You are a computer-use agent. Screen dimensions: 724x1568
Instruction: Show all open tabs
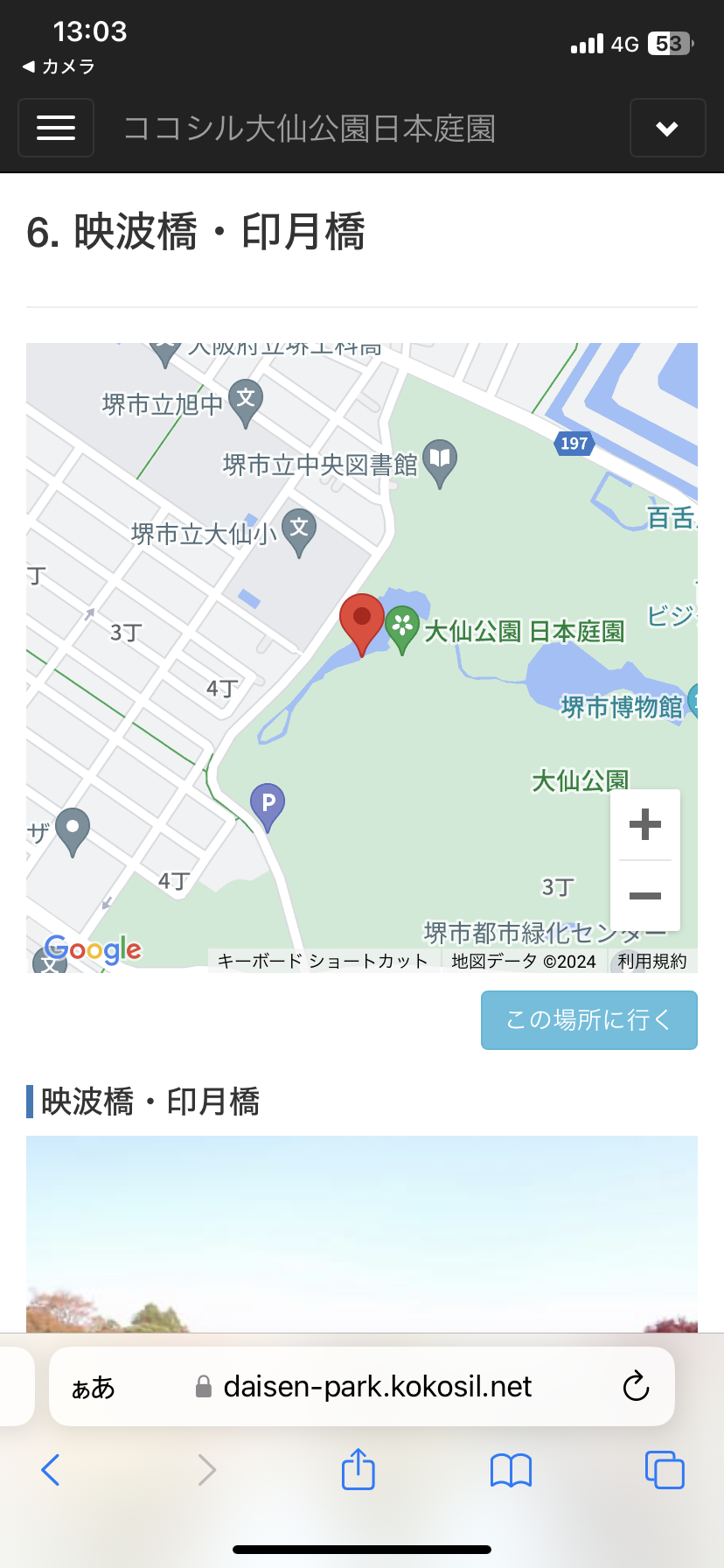[x=665, y=1470]
